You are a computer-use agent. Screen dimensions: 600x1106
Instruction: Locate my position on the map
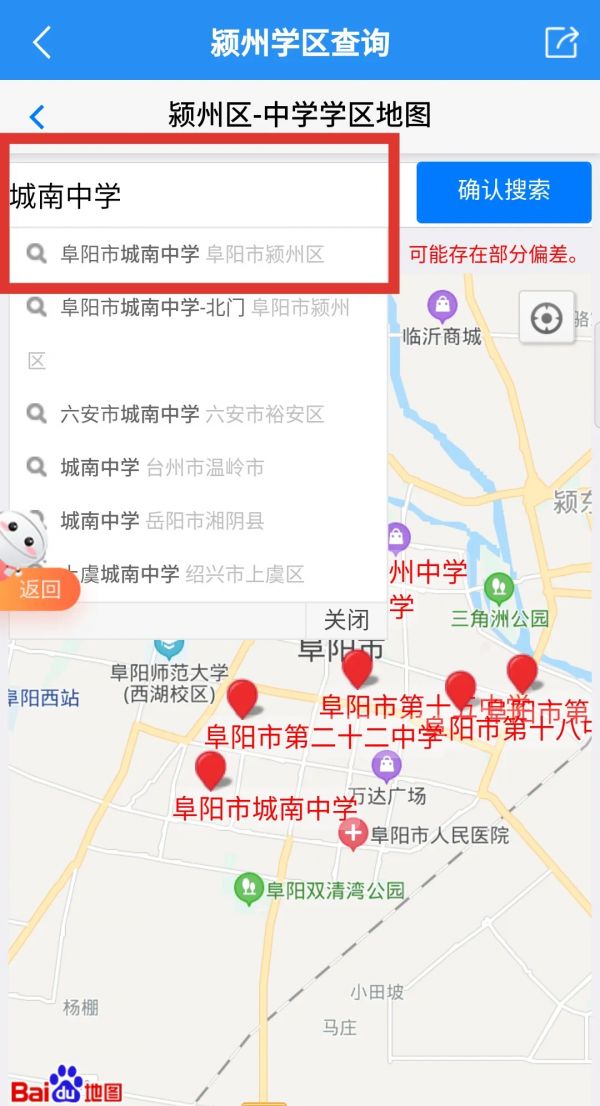(546, 319)
